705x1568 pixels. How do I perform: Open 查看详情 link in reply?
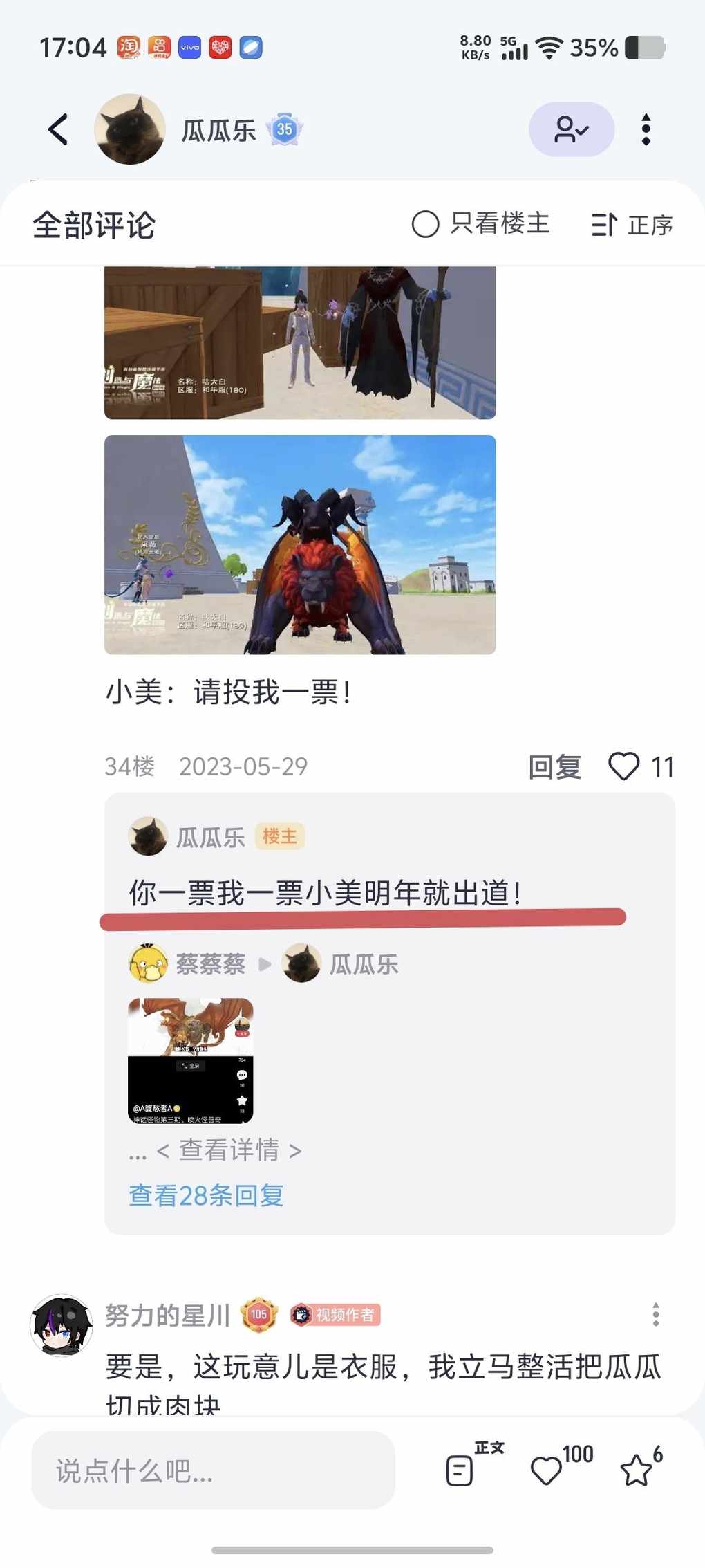pyautogui.click(x=229, y=1150)
